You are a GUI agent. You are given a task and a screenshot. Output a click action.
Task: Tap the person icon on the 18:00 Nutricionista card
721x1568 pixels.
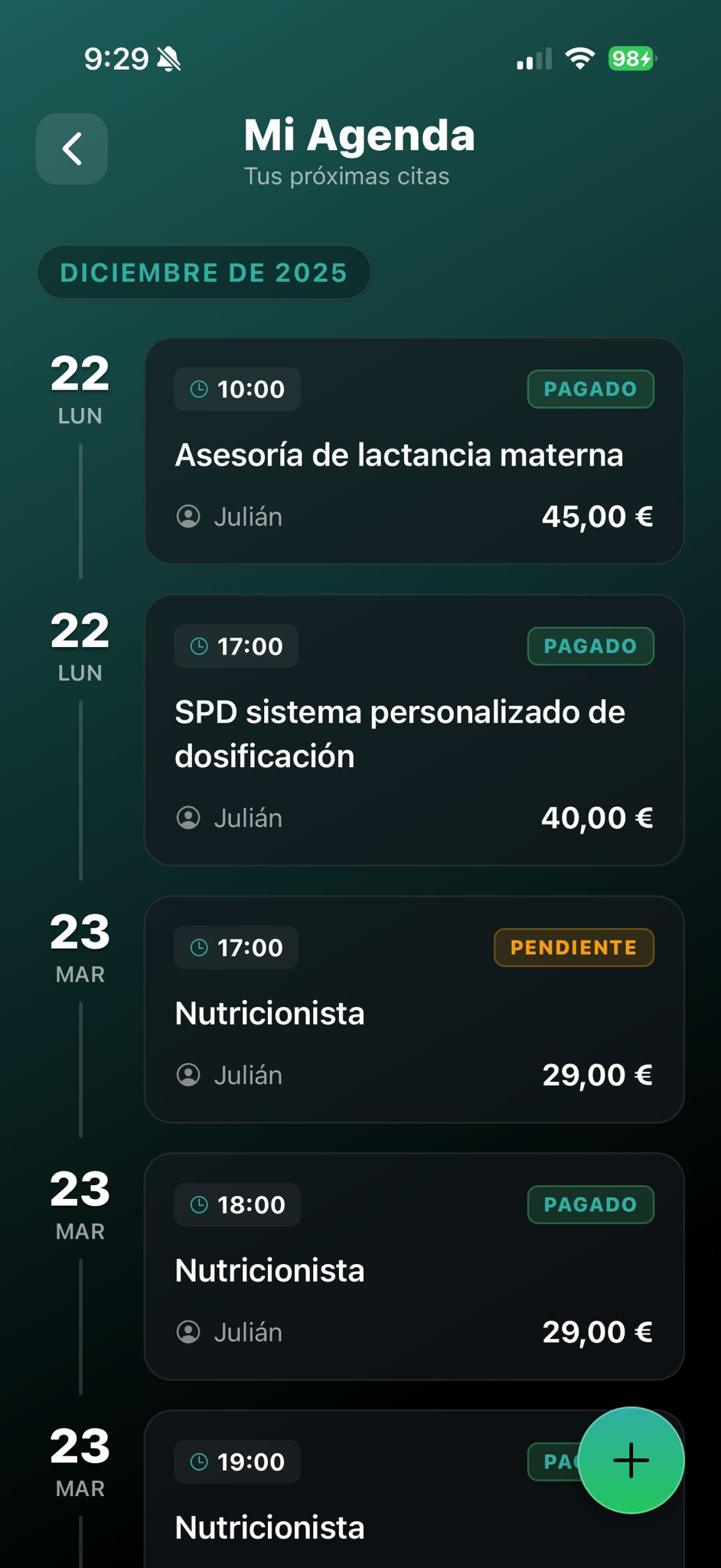(x=188, y=1332)
